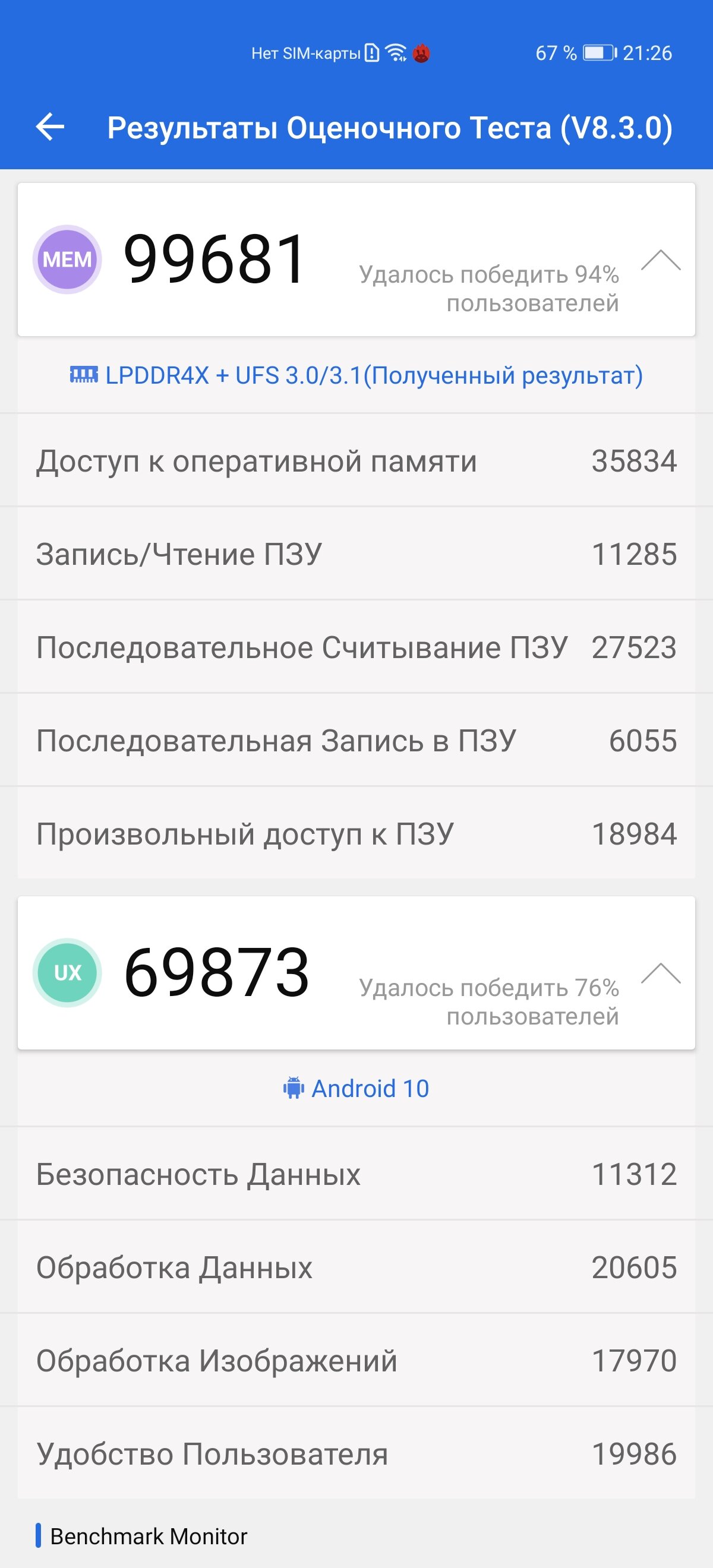713x1568 pixels.
Task: Collapse the MEM score section
Action: click(661, 260)
